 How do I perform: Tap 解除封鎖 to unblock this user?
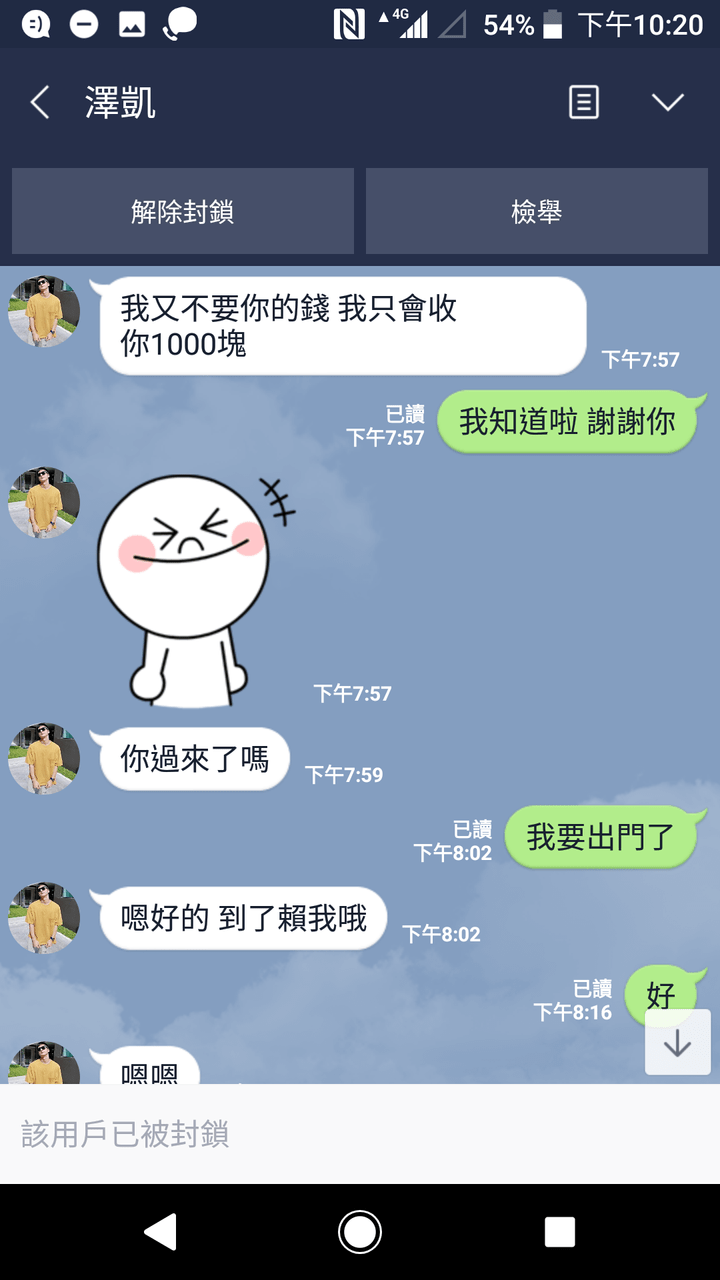coord(183,212)
